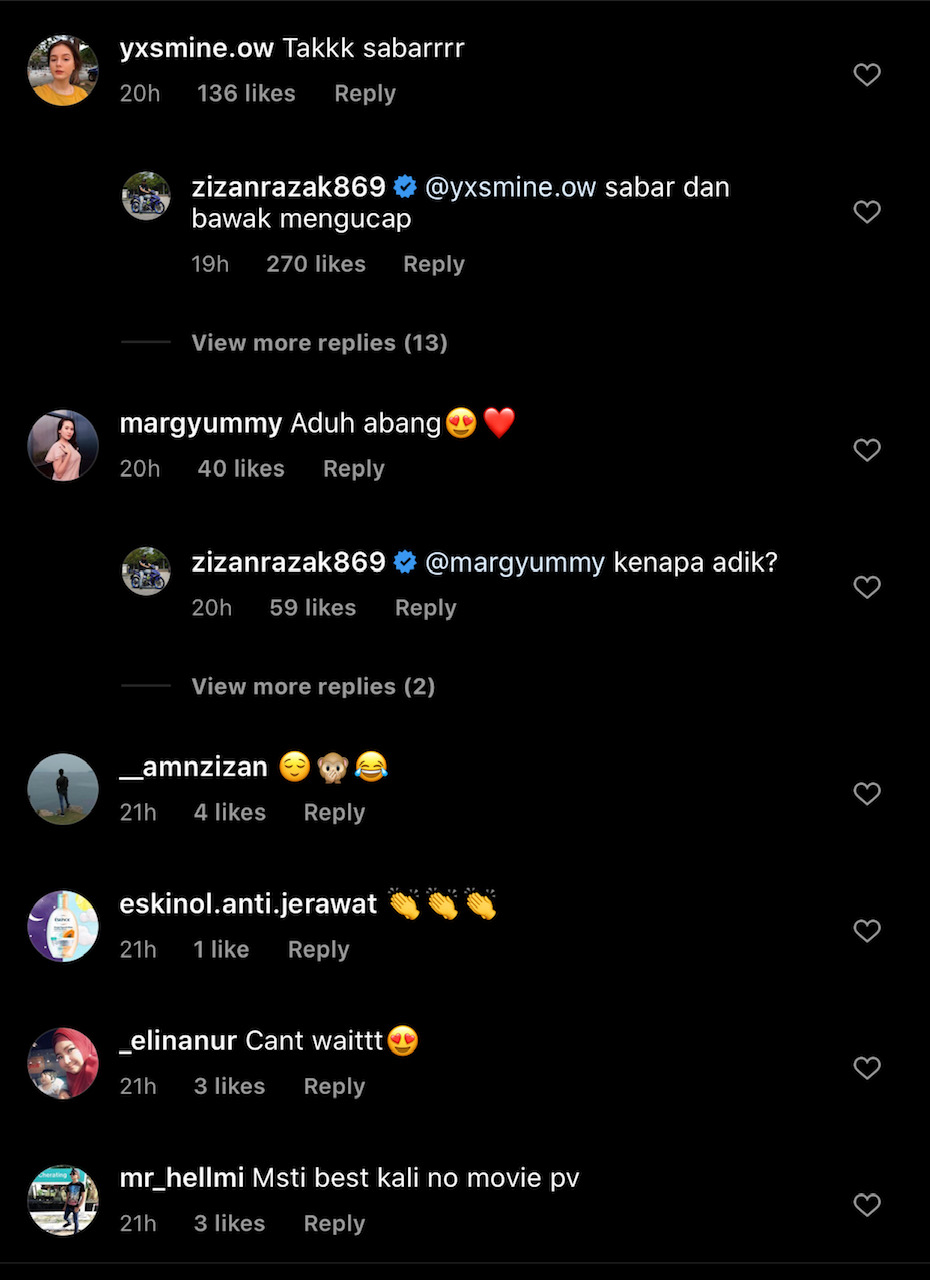Image resolution: width=930 pixels, height=1280 pixels.
Task: View the 270 likes on zizanrazak869's reply
Action: click(x=315, y=264)
